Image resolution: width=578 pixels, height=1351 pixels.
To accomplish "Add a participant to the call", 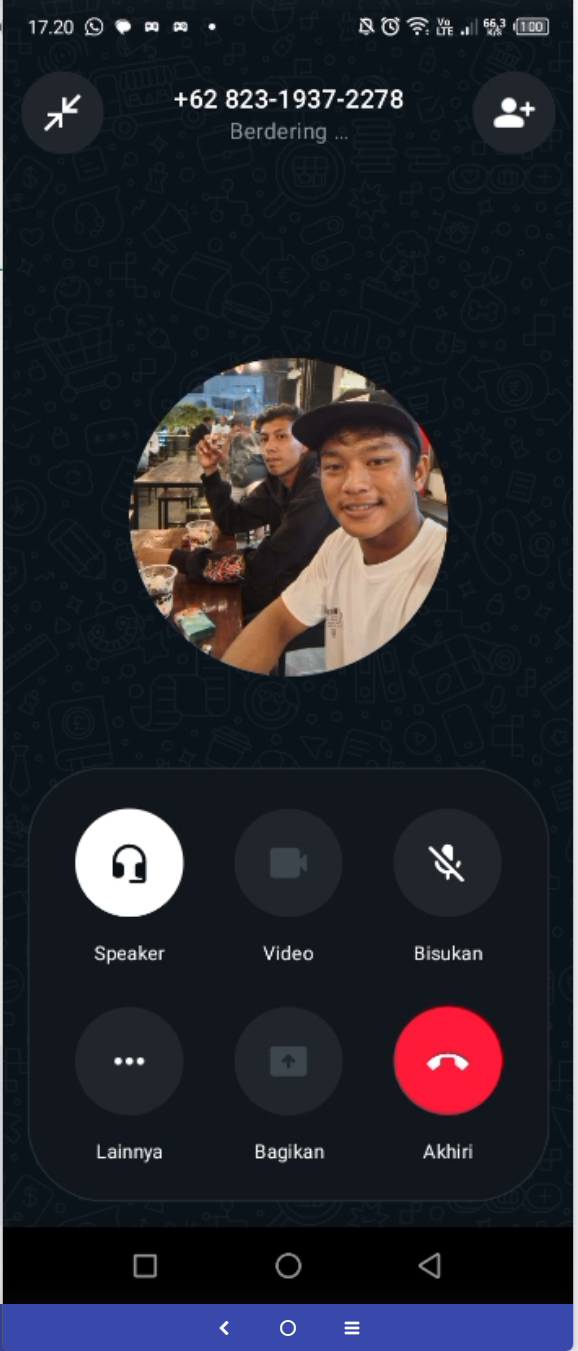I will pos(514,113).
